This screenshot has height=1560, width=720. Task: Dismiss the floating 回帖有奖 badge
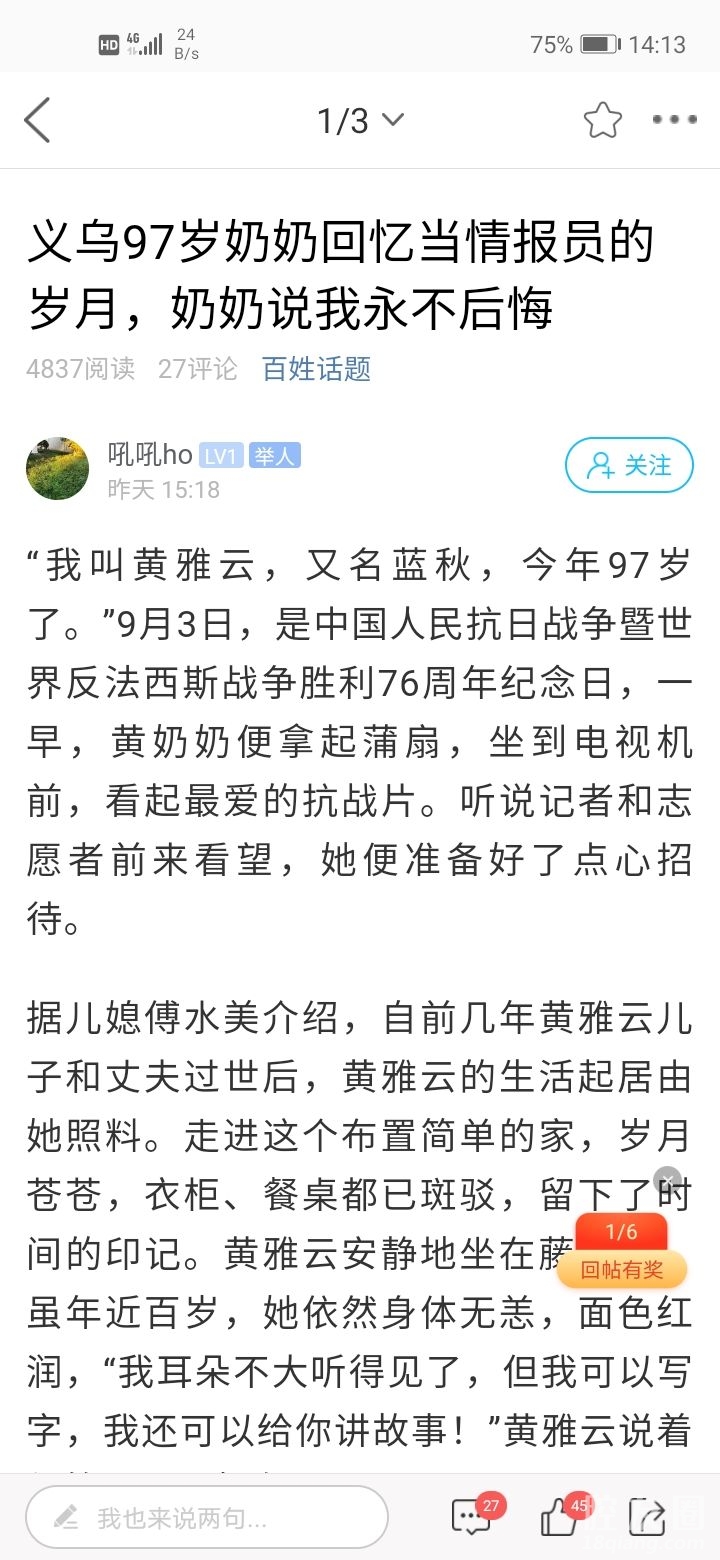[x=668, y=1181]
